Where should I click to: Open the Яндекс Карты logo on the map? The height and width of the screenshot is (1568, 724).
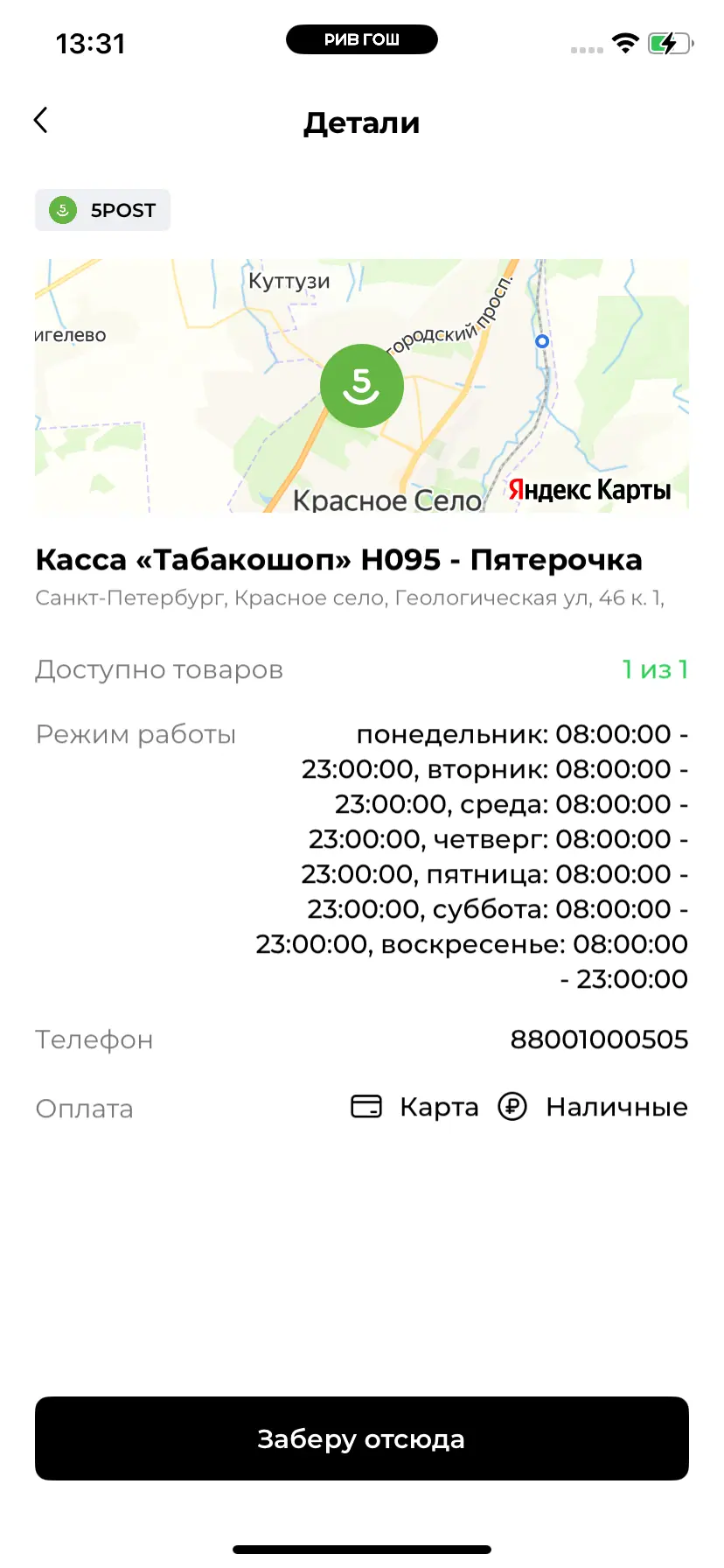click(x=588, y=490)
